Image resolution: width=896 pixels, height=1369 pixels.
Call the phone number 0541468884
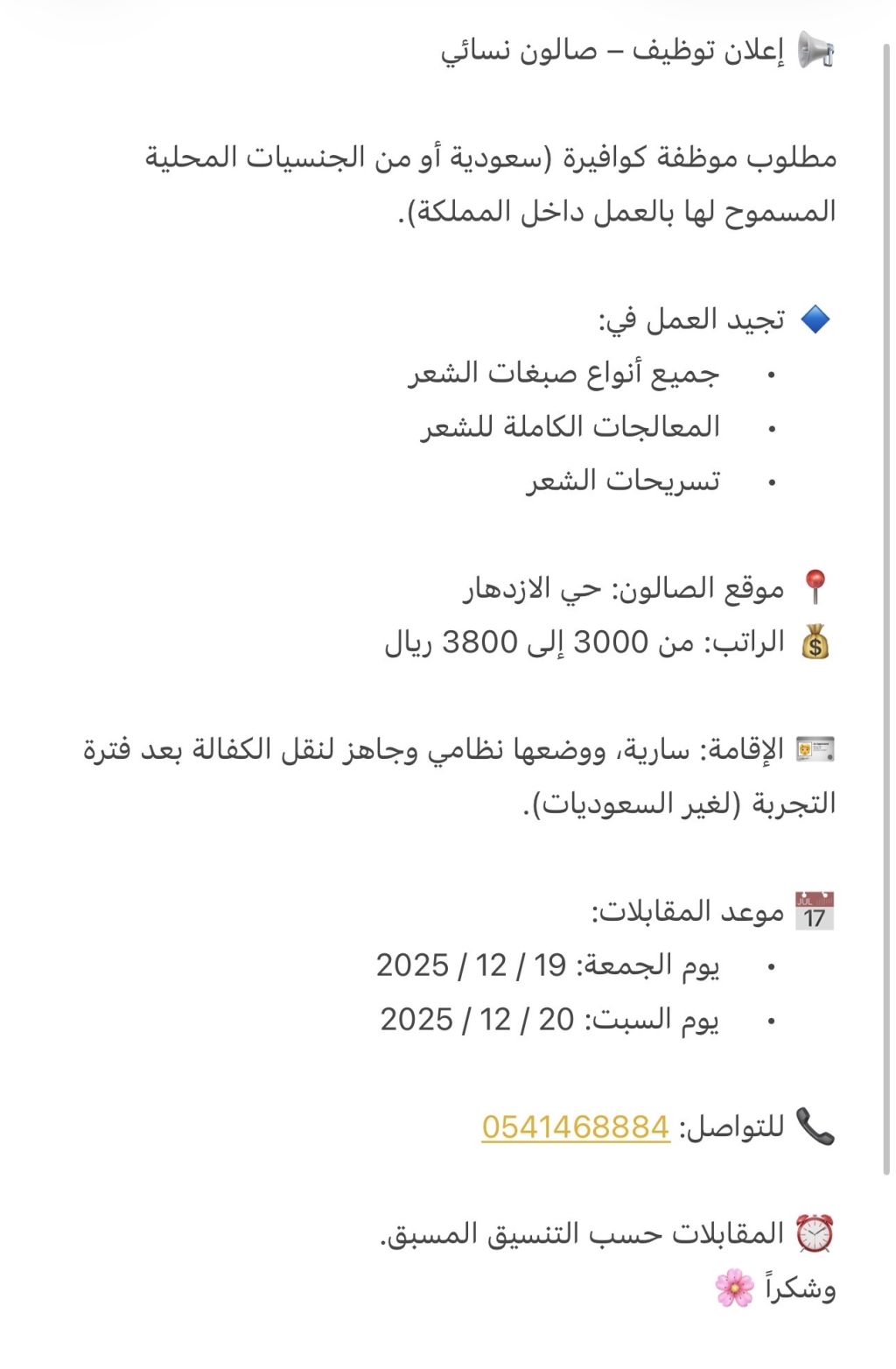(x=575, y=1127)
